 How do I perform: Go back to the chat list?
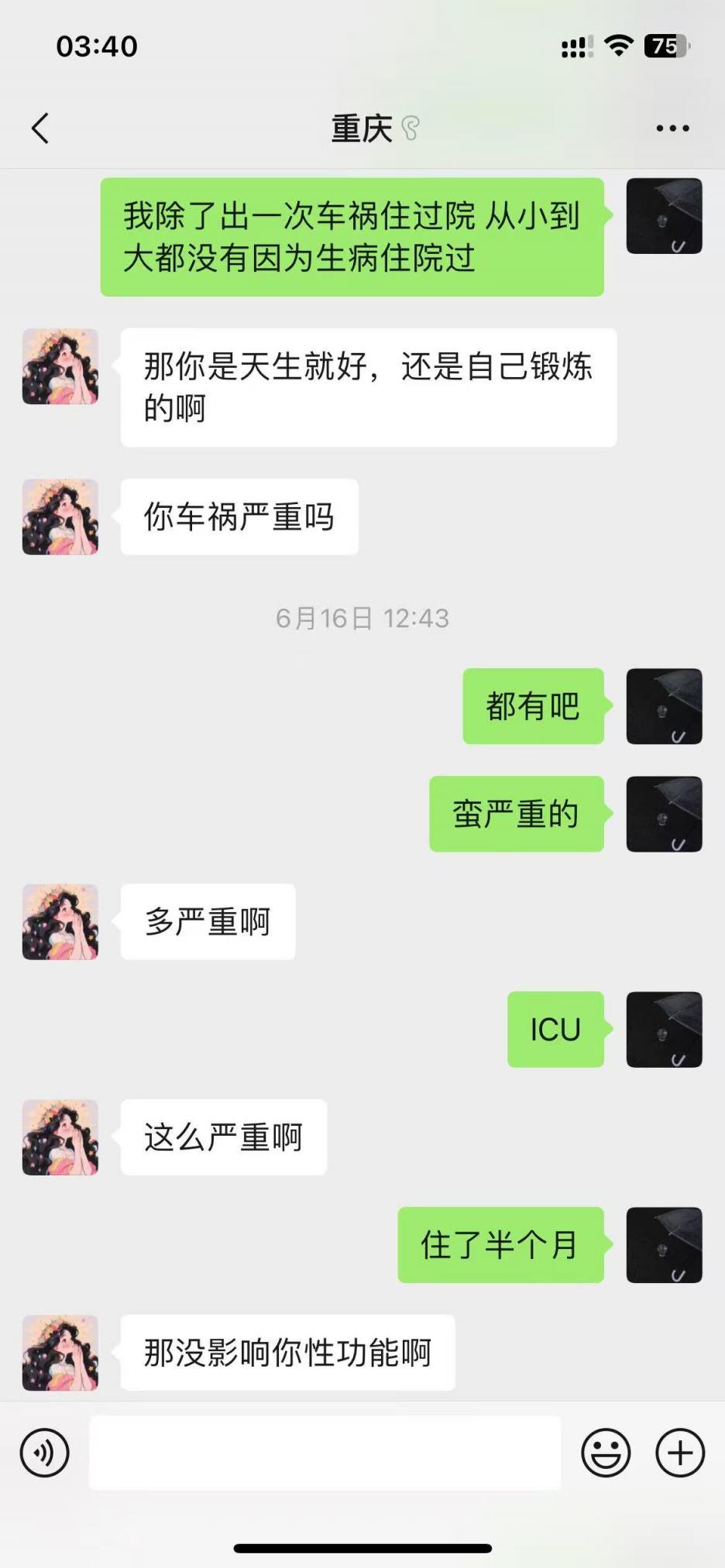[x=40, y=129]
